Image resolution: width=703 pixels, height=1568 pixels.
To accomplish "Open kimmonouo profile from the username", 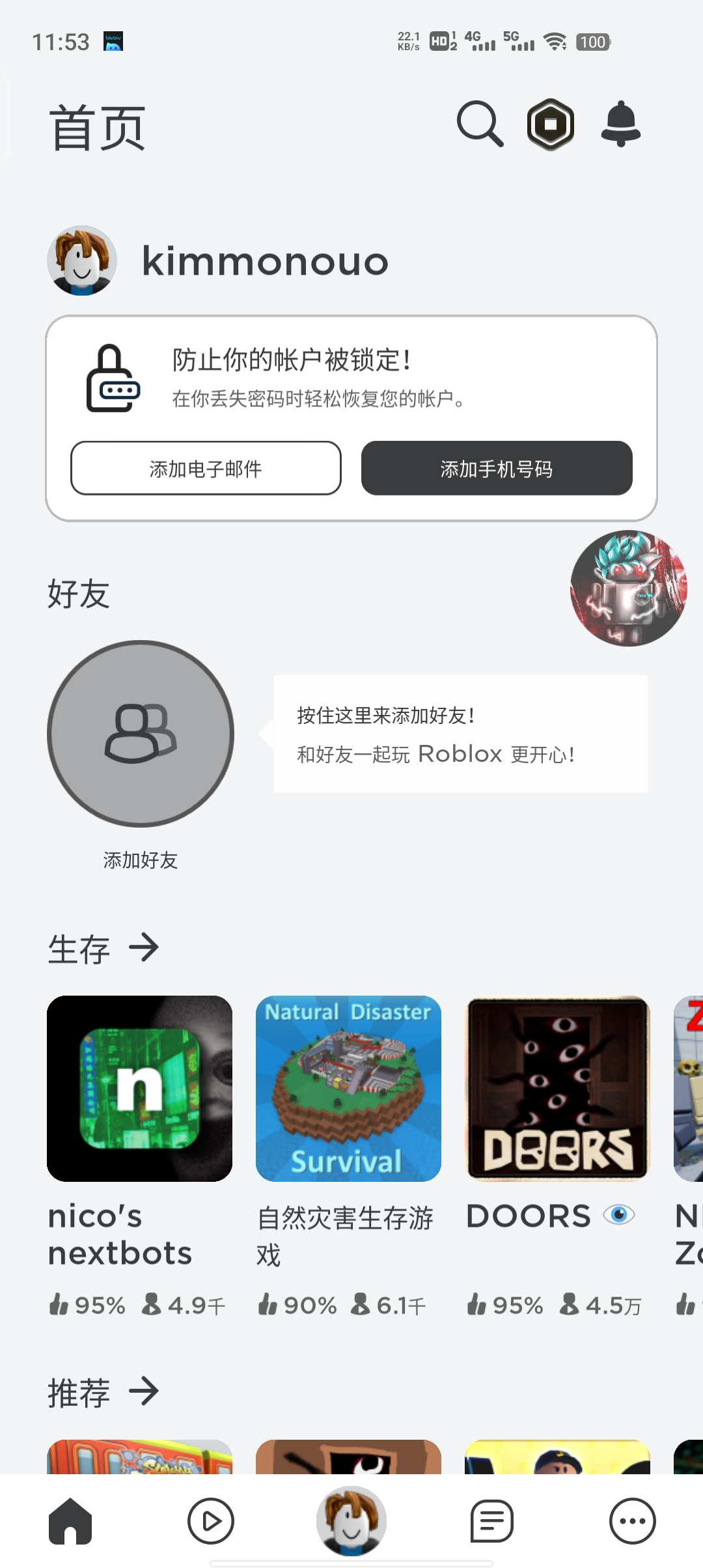I will 264,262.
